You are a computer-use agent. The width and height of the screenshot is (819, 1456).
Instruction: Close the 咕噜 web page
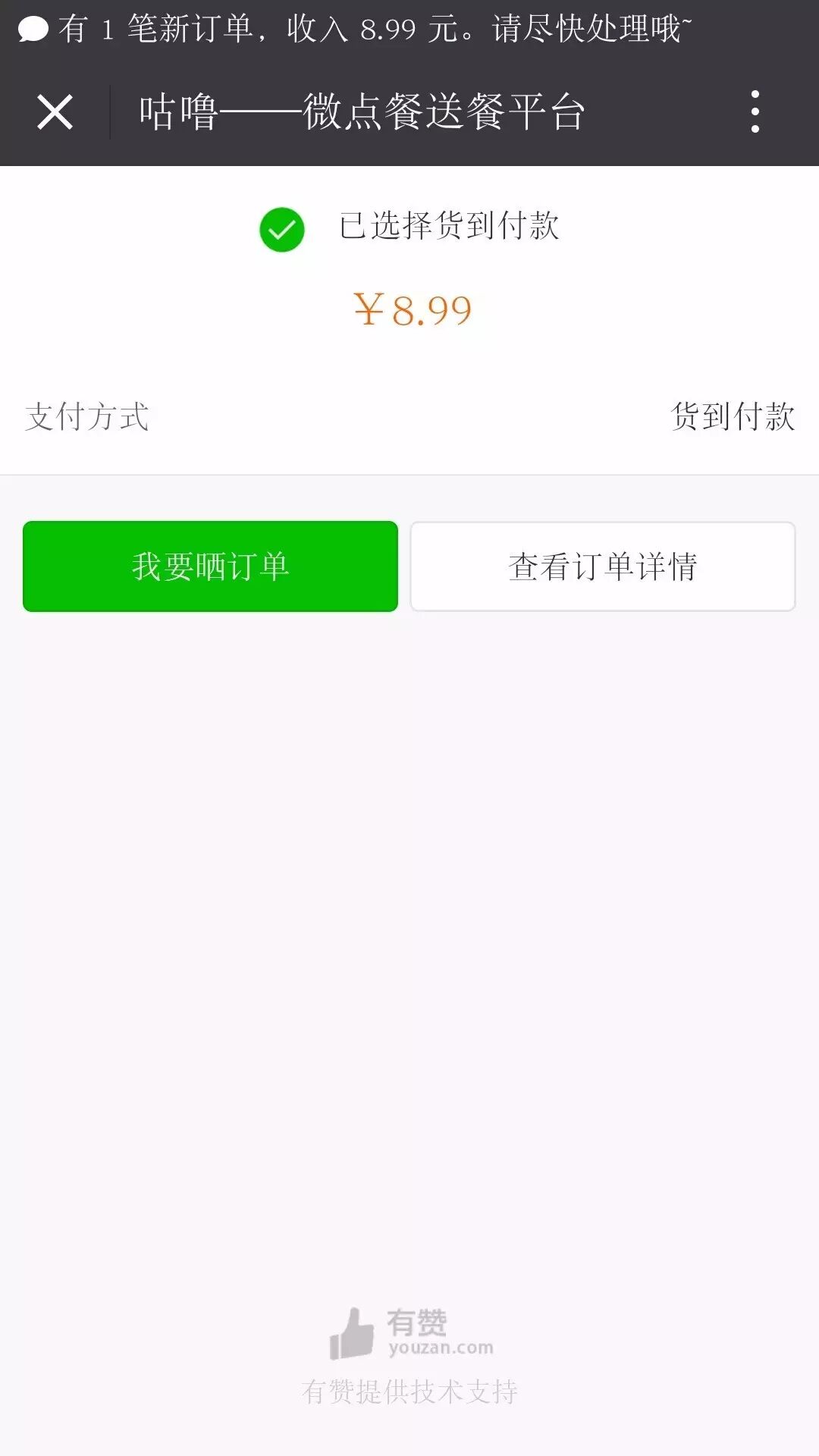[55, 112]
